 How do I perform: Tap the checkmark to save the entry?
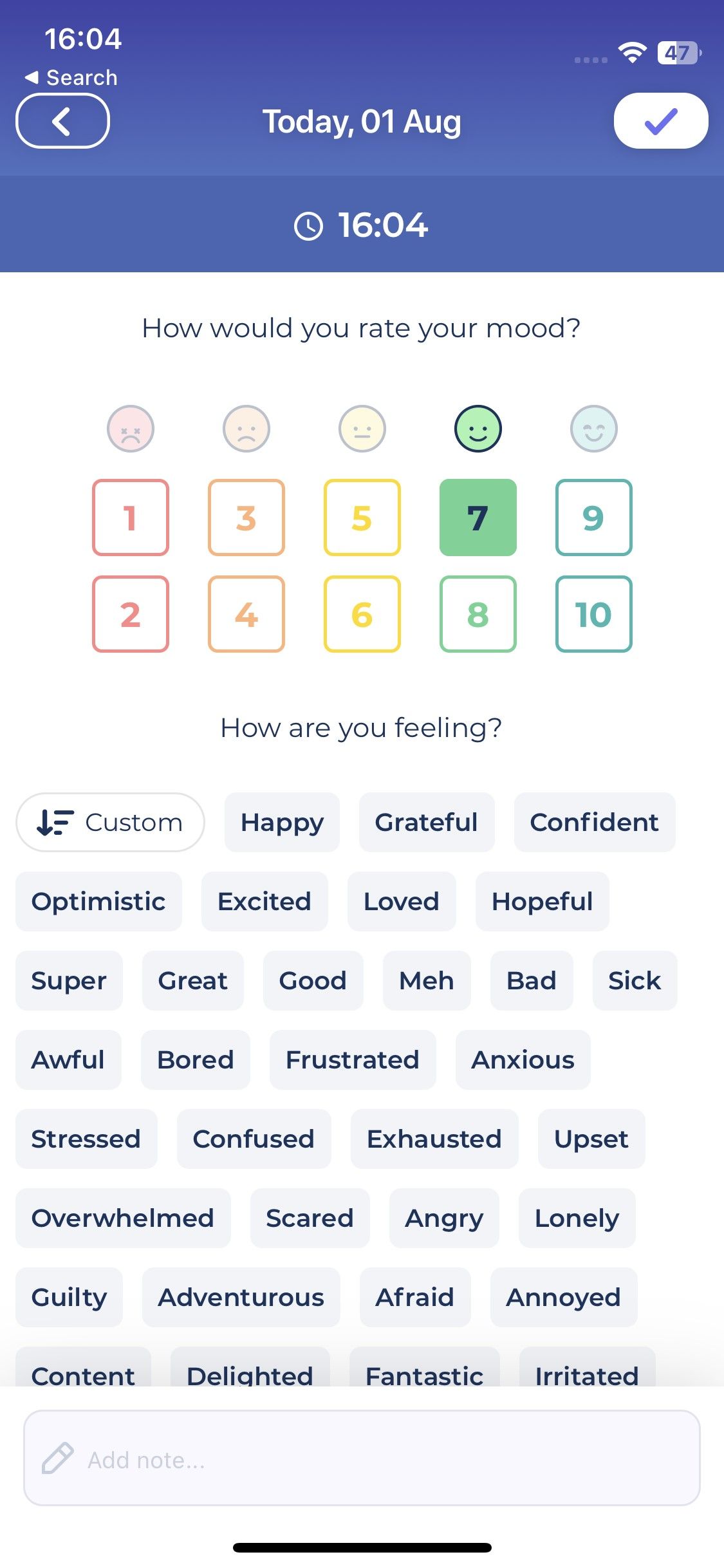click(660, 120)
